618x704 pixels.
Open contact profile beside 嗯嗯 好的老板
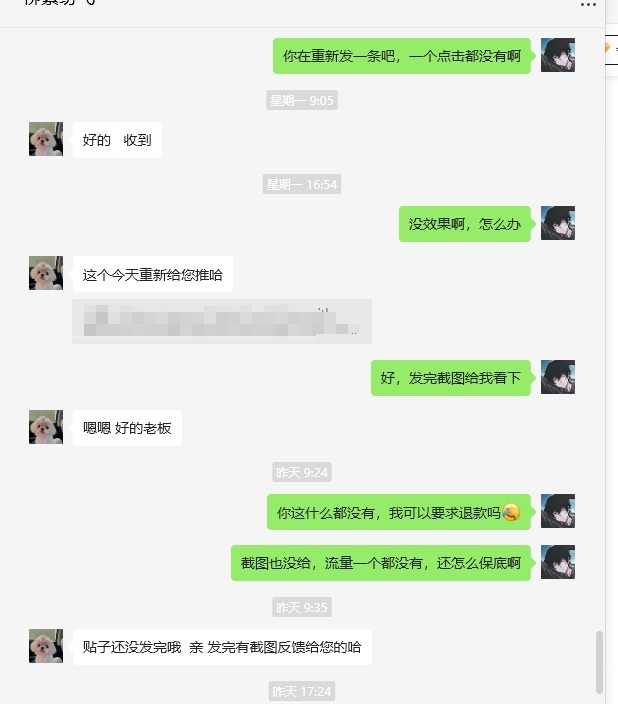coord(46,427)
